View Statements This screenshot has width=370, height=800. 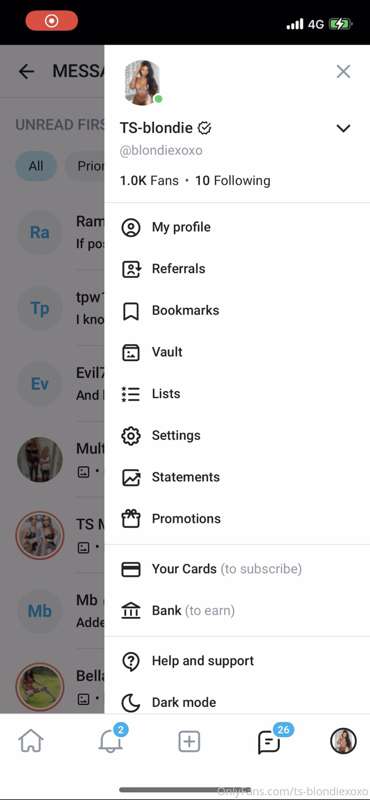point(237,477)
